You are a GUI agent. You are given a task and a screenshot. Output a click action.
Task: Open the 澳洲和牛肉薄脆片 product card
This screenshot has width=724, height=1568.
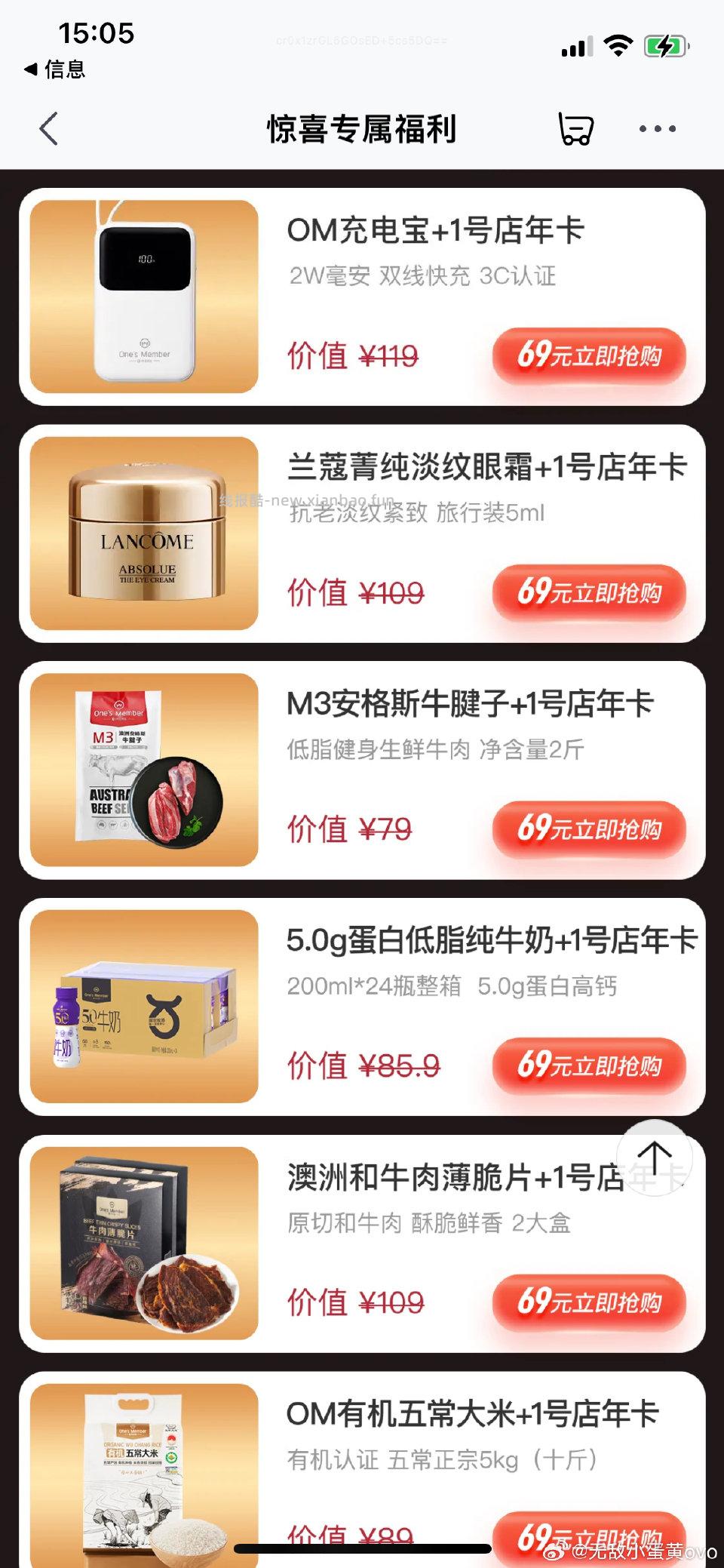362,1241
